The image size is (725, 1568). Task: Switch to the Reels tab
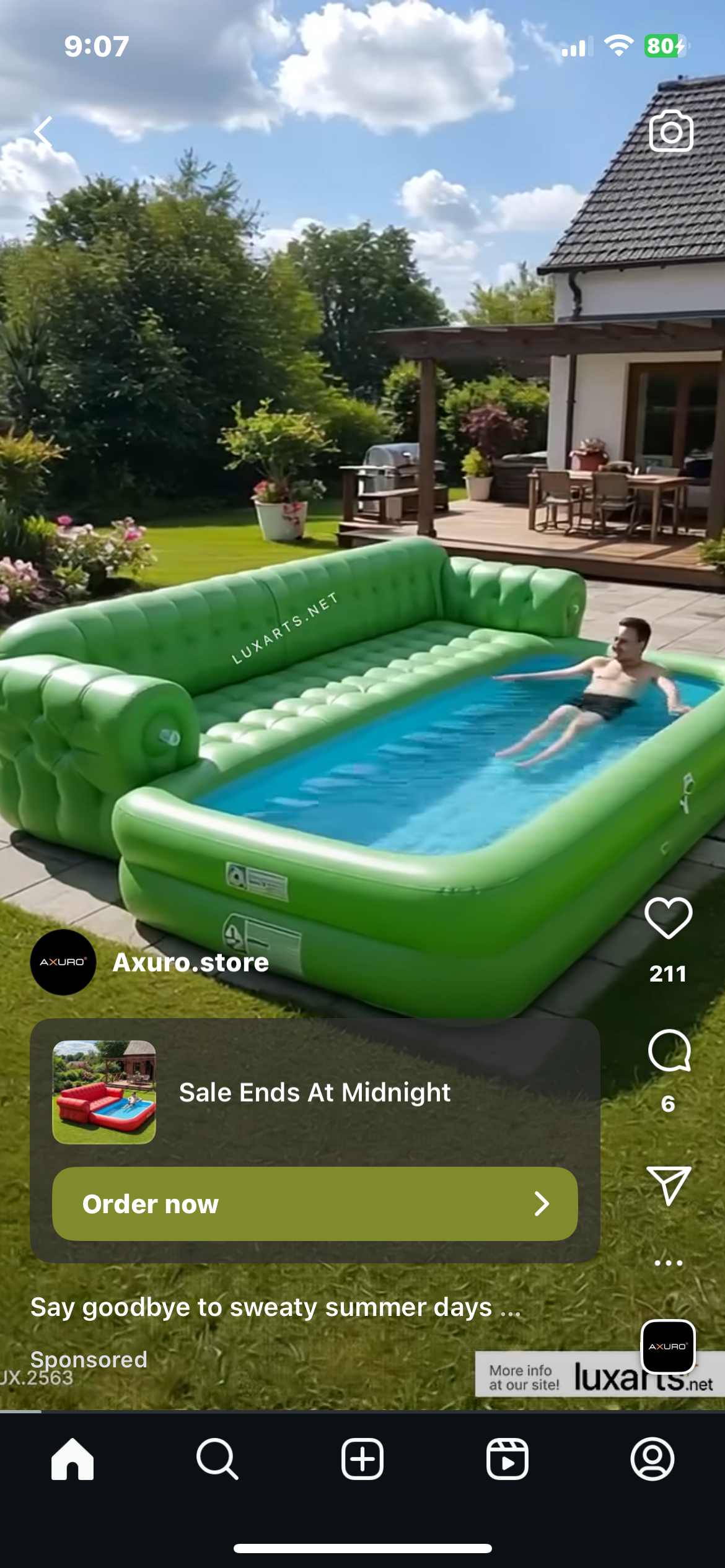[x=507, y=1459]
